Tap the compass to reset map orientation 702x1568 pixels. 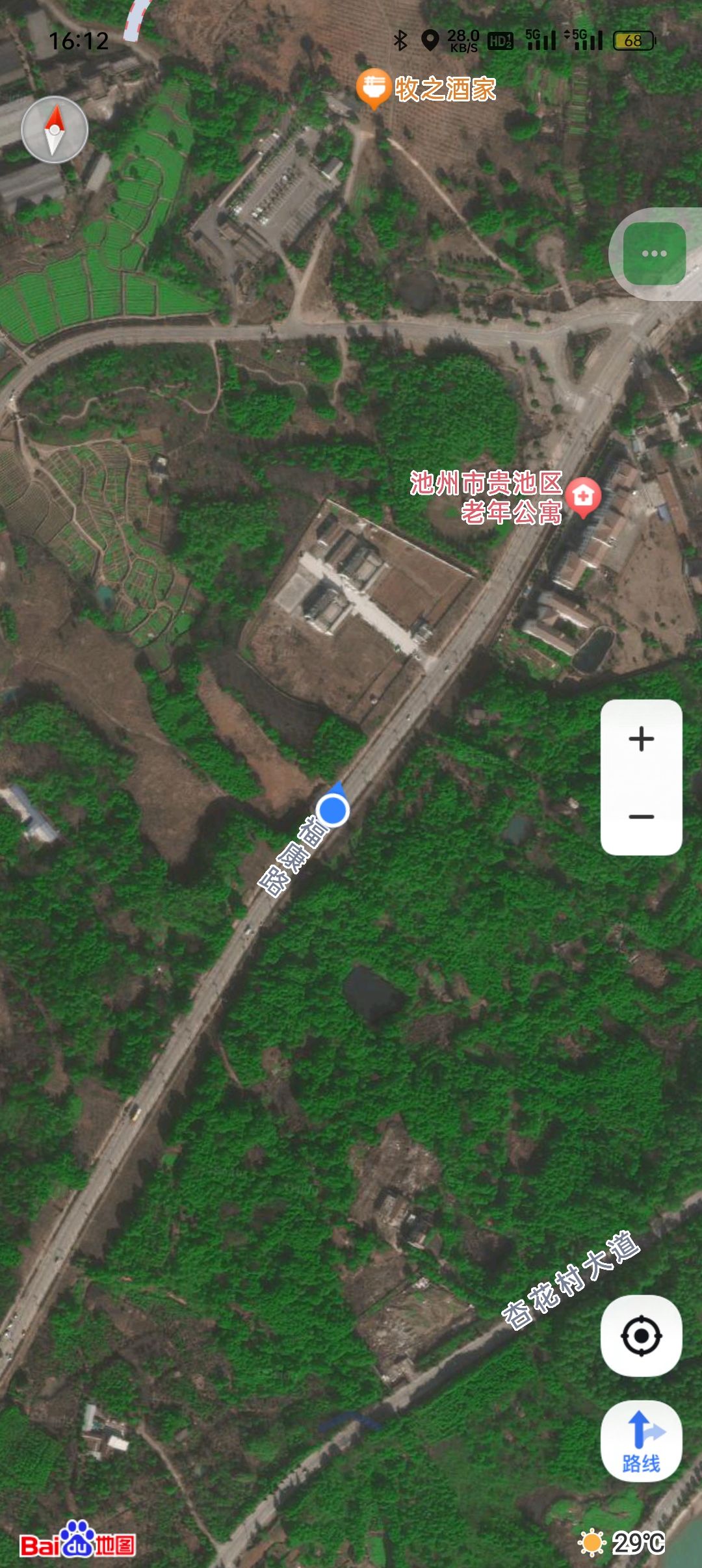[55, 129]
